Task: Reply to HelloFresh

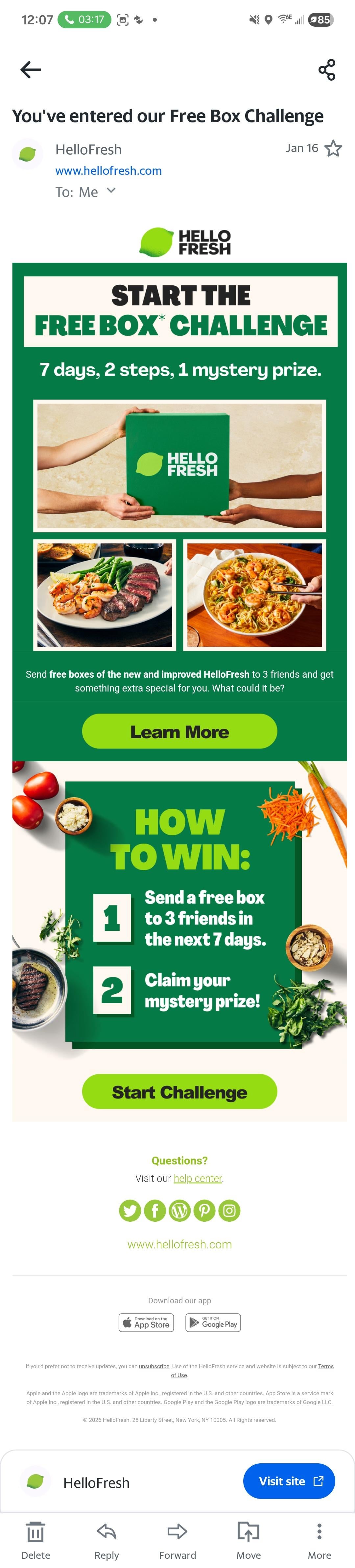Action: click(106, 1540)
